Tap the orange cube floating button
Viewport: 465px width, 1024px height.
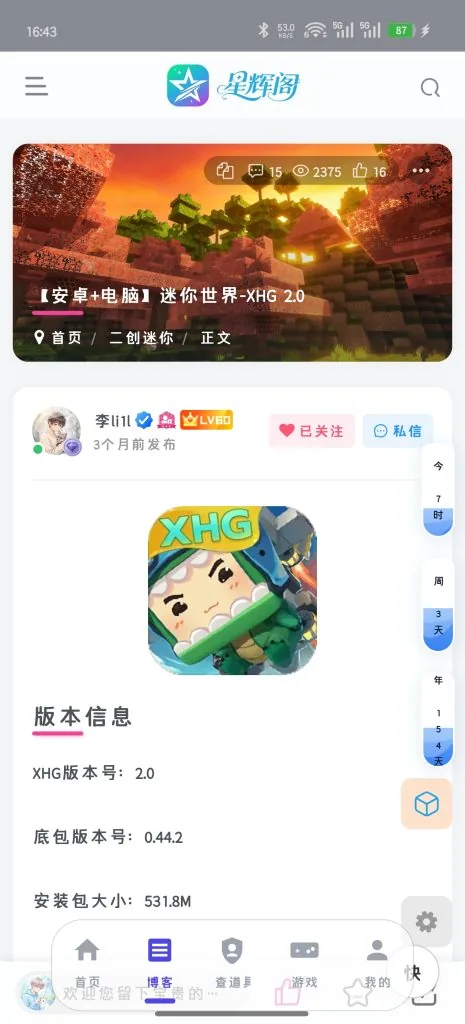coord(426,804)
